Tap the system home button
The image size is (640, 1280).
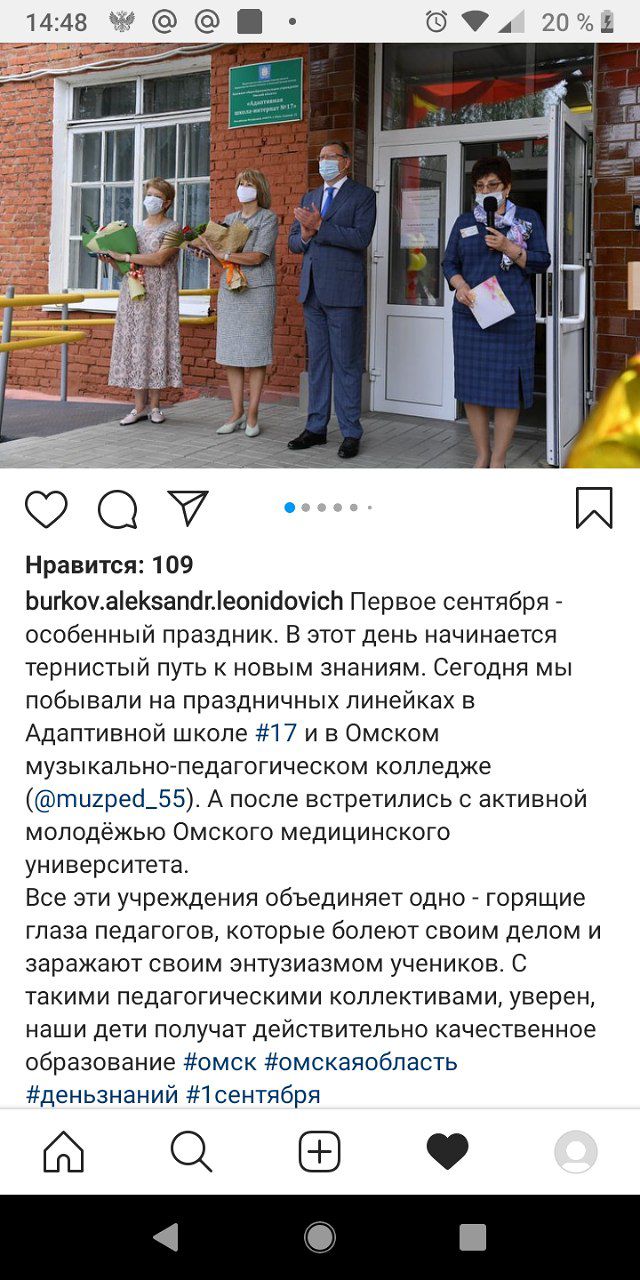pos(320,1237)
